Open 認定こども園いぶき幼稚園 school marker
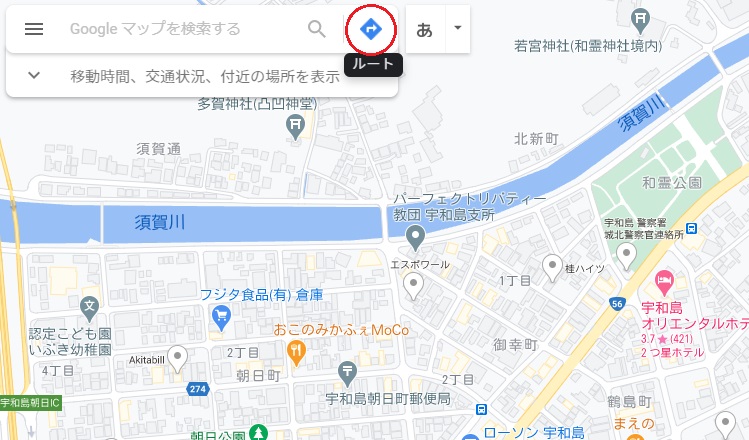Viewport: 749px width, 440px height. click(x=89, y=306)
